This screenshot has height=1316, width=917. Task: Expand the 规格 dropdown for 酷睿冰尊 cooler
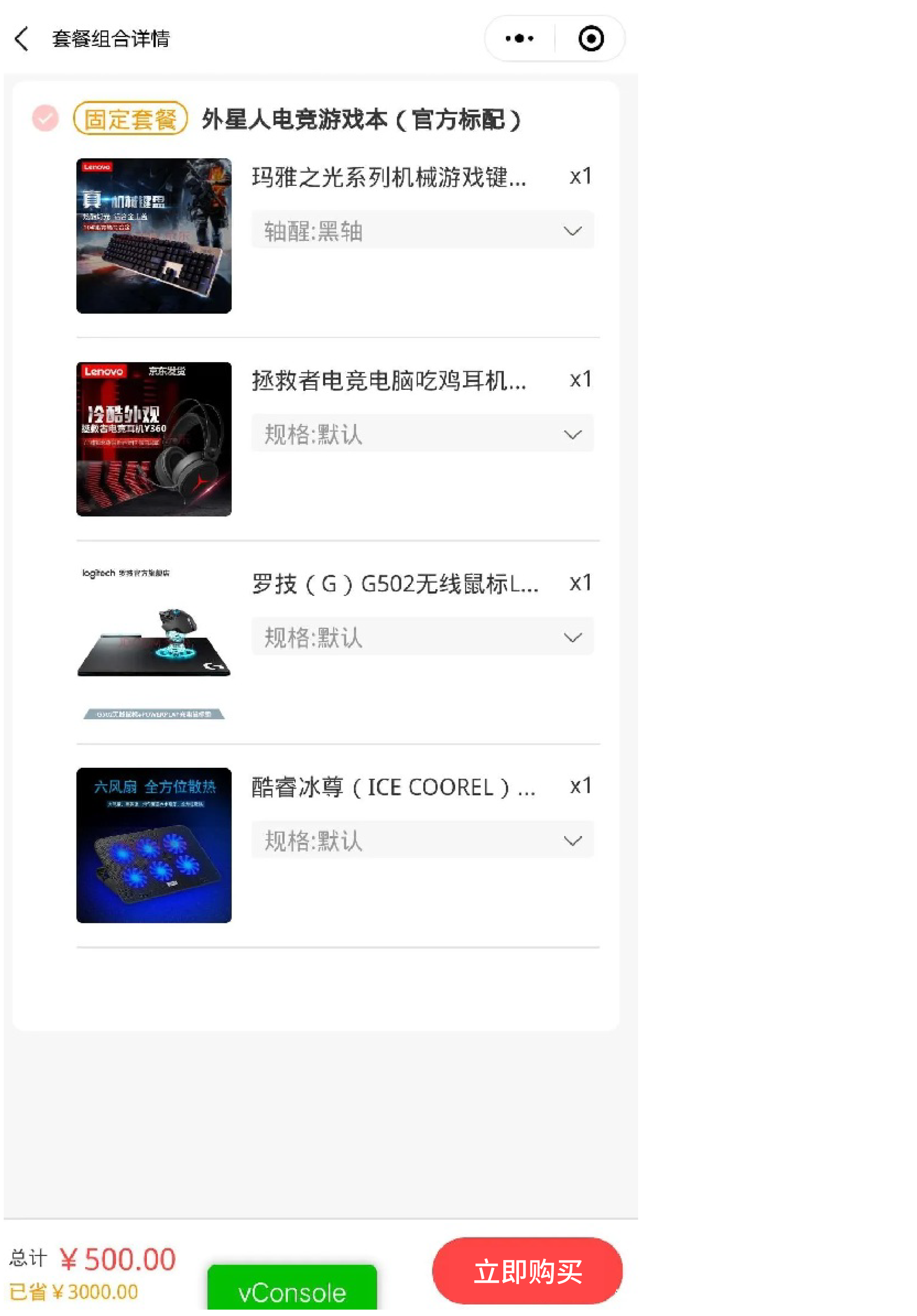click(422, 840)
